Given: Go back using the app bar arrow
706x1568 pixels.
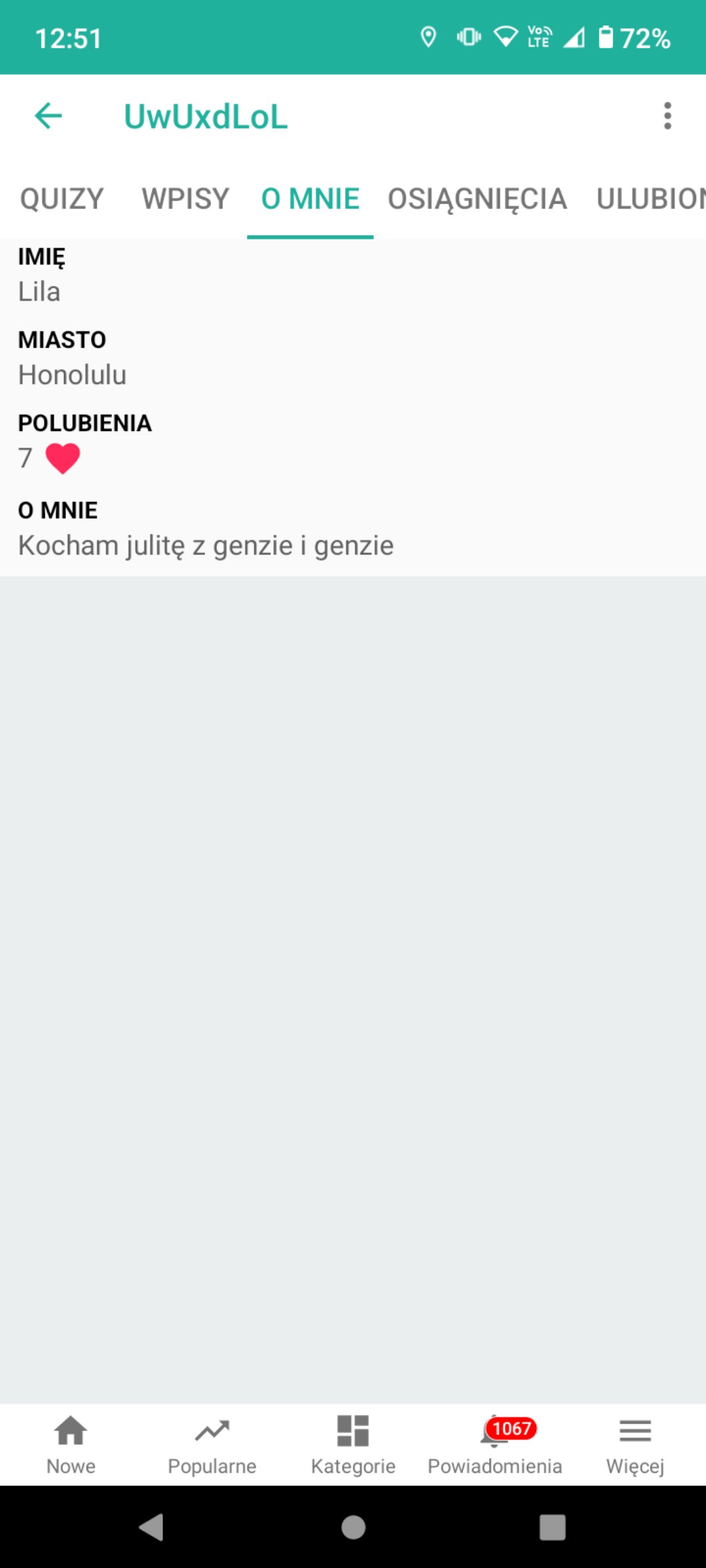Looking at the screenshot, I should 48,116.
